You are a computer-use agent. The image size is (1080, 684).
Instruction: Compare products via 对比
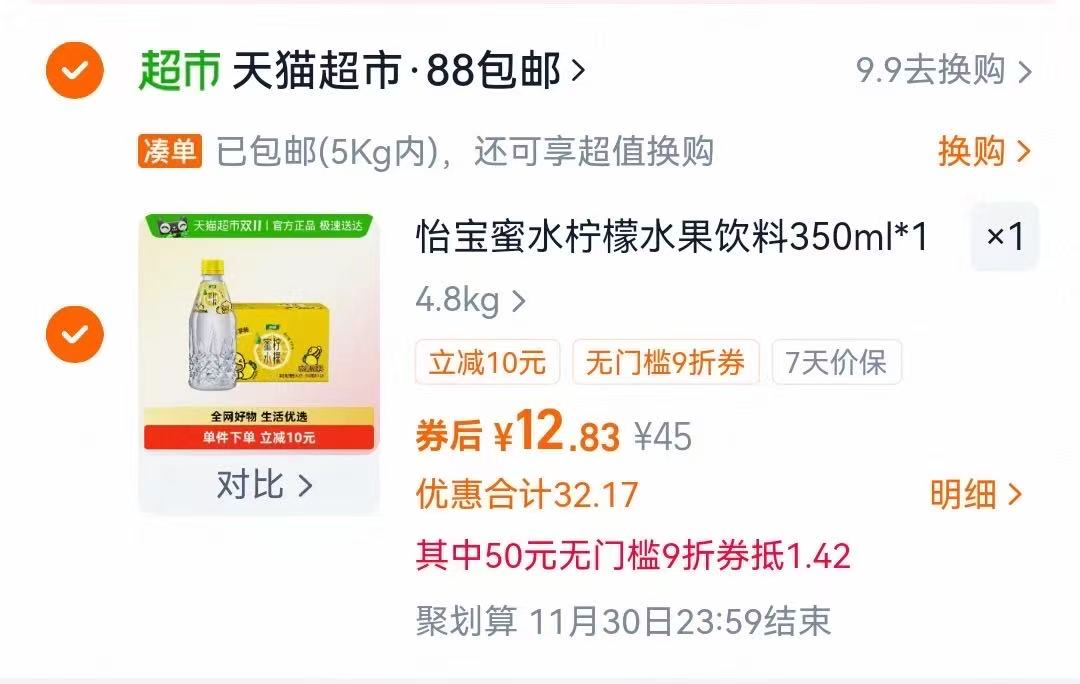(x=264, y=486)
